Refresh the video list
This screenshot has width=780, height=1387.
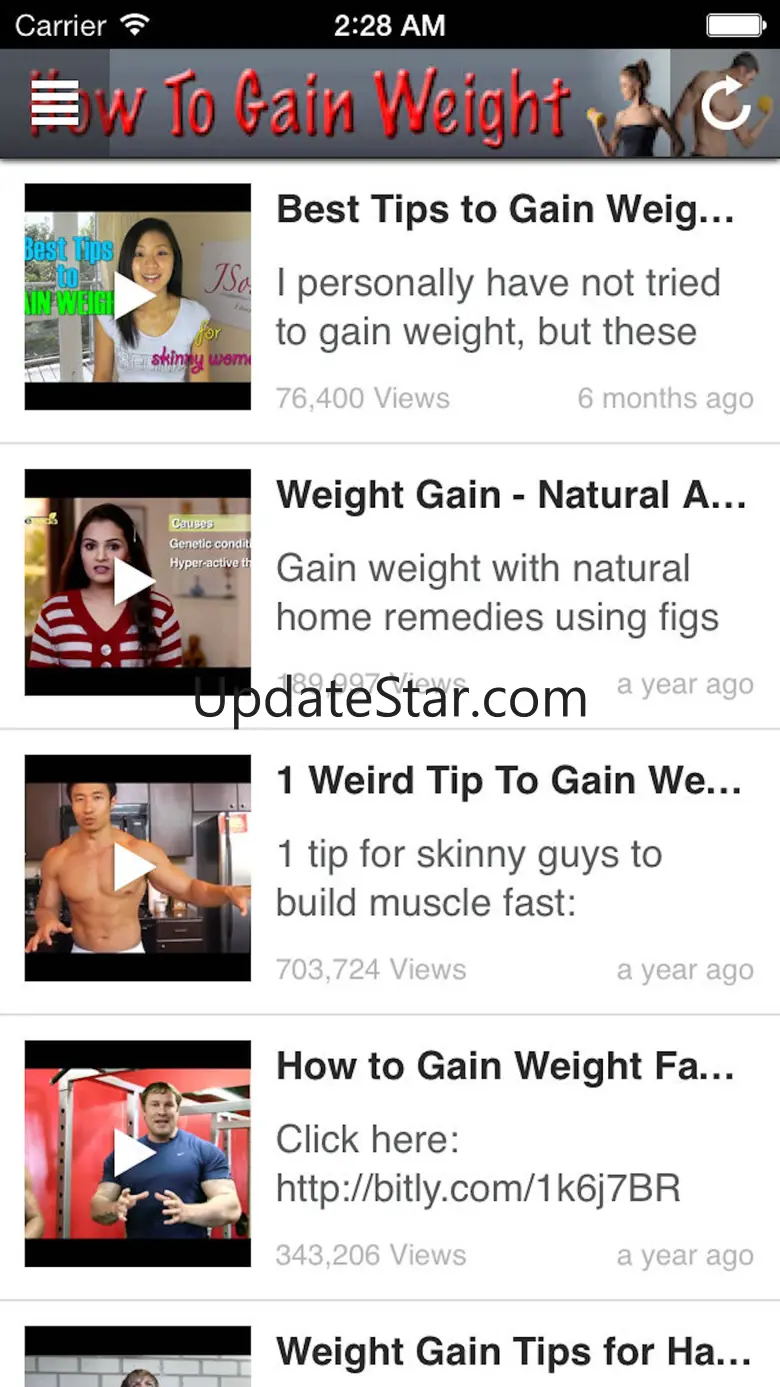(x=724, y=104)
